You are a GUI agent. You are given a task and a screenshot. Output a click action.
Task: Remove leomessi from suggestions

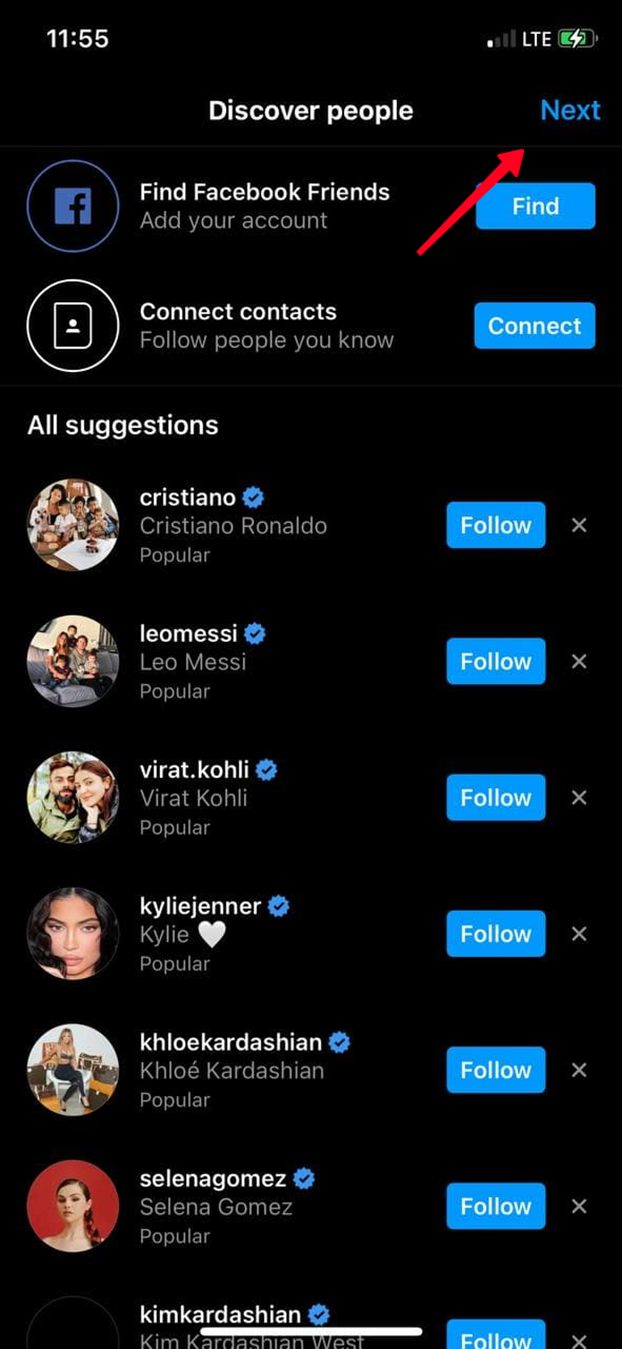coord(579,661)
